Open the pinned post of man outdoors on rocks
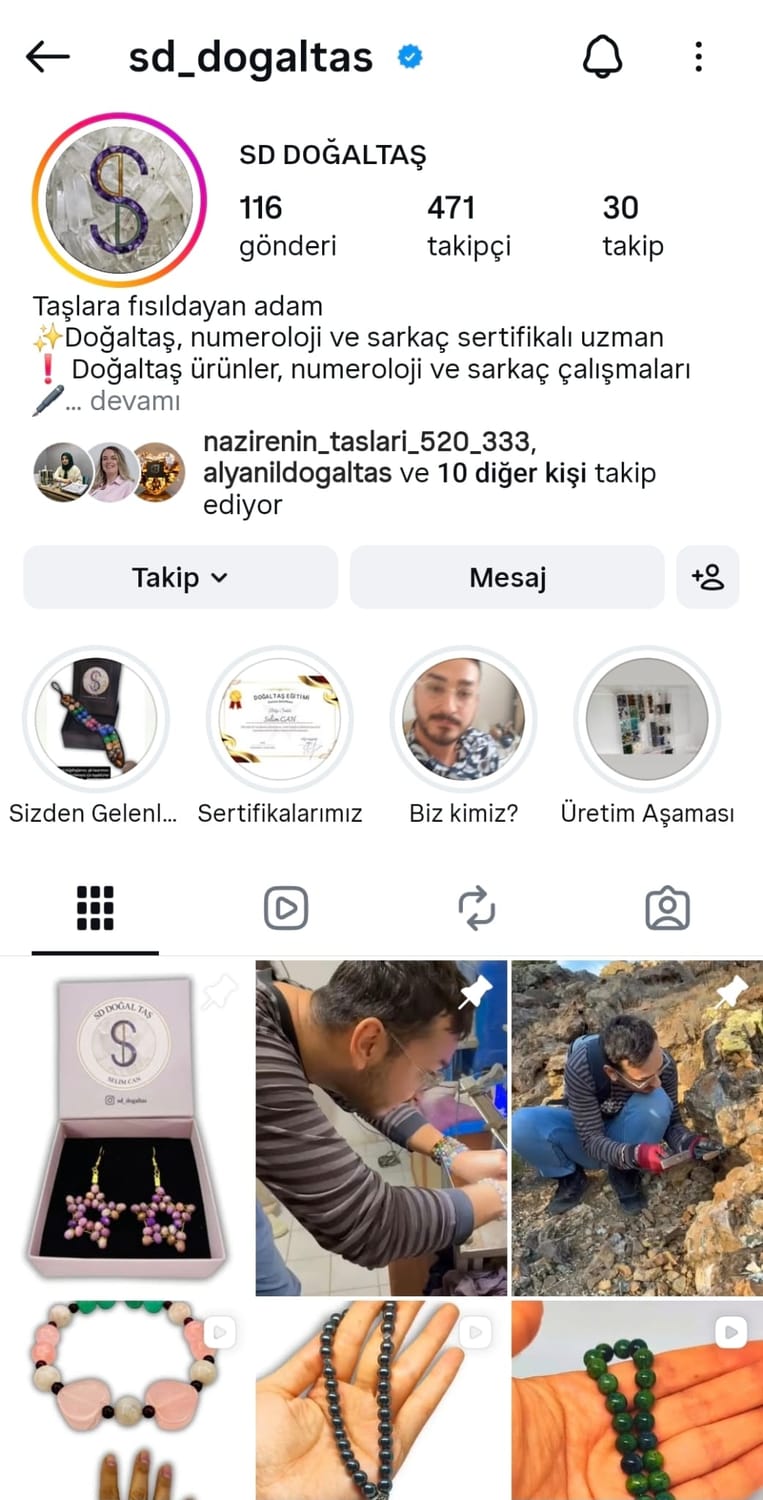 pyautogui.click(x=637, y=1128)
